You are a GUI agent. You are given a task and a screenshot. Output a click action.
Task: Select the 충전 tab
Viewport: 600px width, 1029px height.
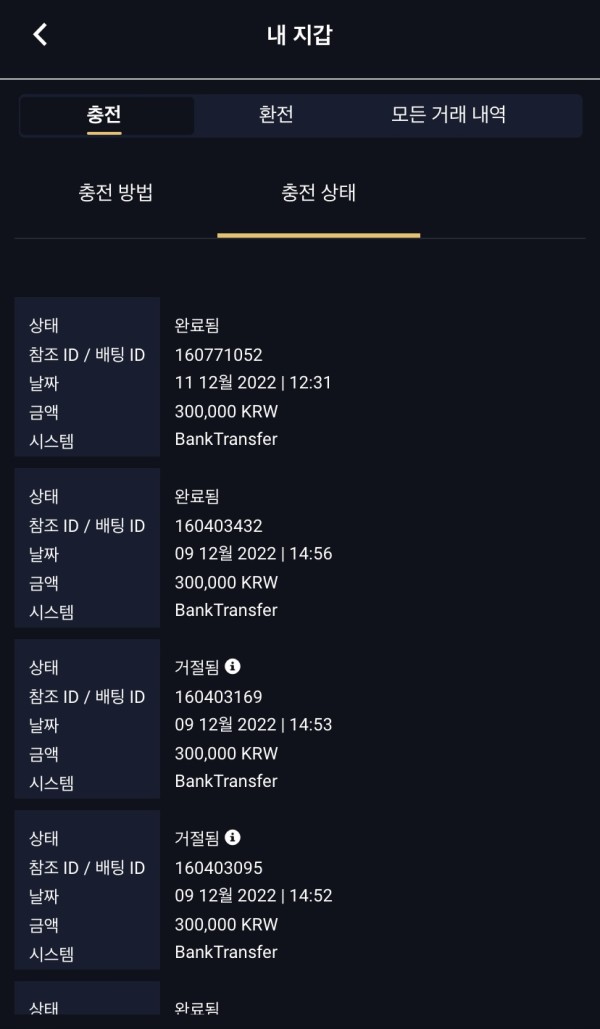click(x=105, y=115)
